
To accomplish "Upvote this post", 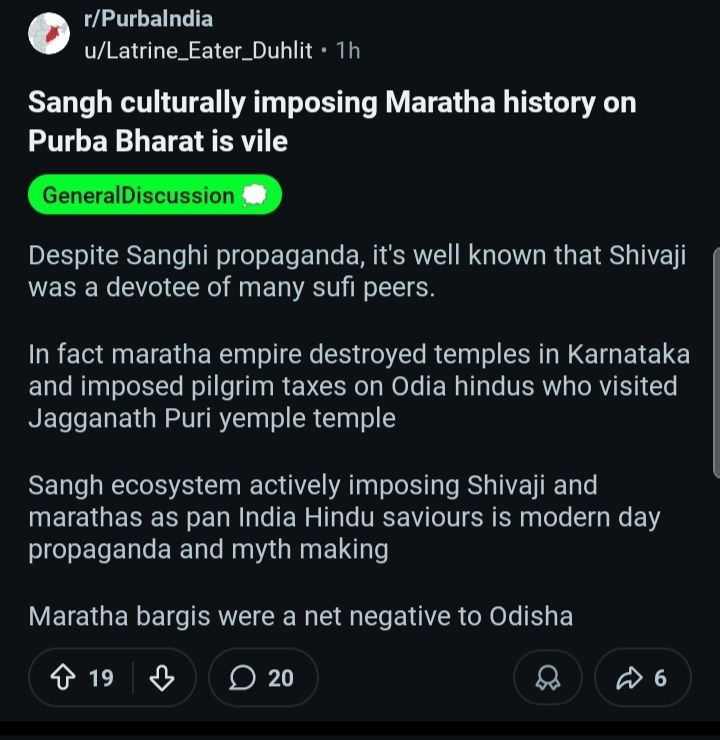I will click(x=67, y=678).
